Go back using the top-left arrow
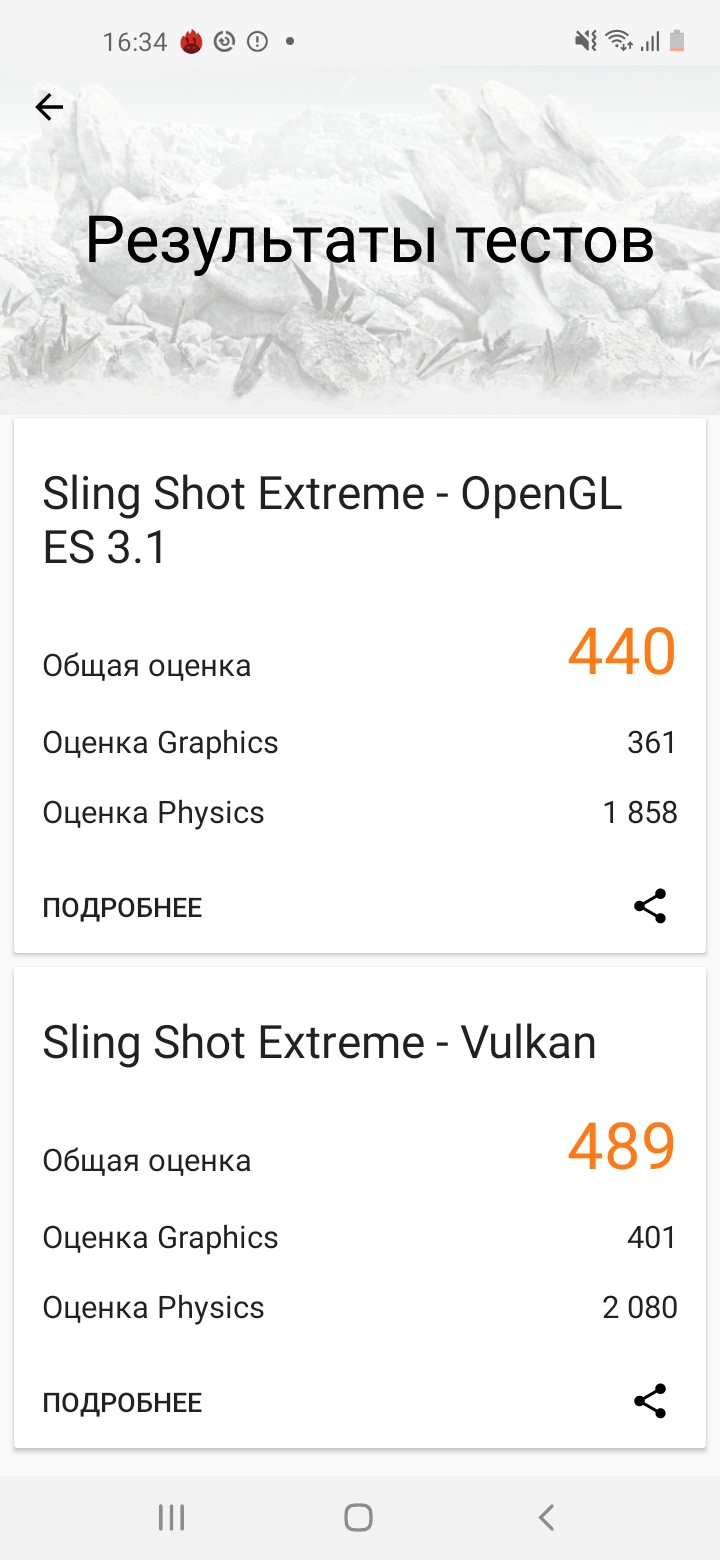This screenshot has width=720, height=1560. (49, 107)
